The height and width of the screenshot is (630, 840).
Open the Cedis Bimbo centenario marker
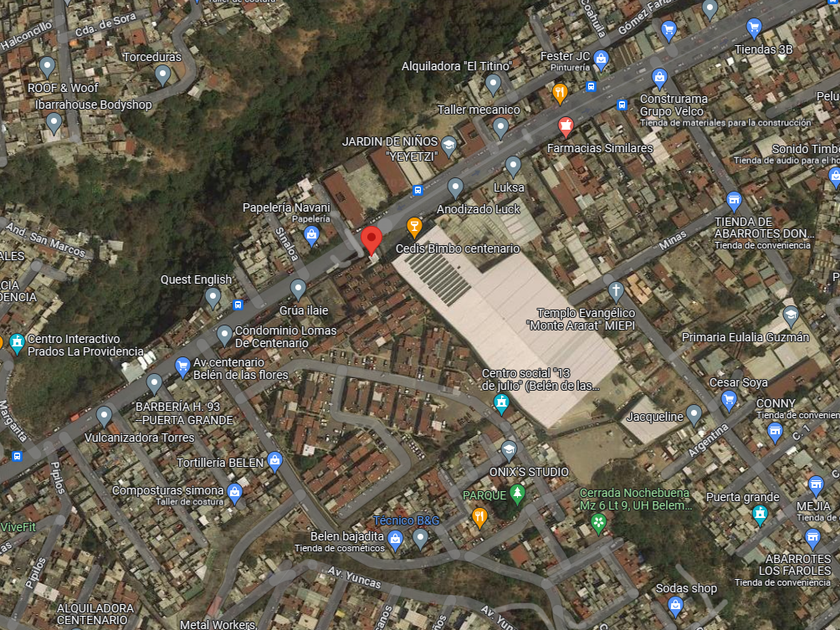point(414,227)
